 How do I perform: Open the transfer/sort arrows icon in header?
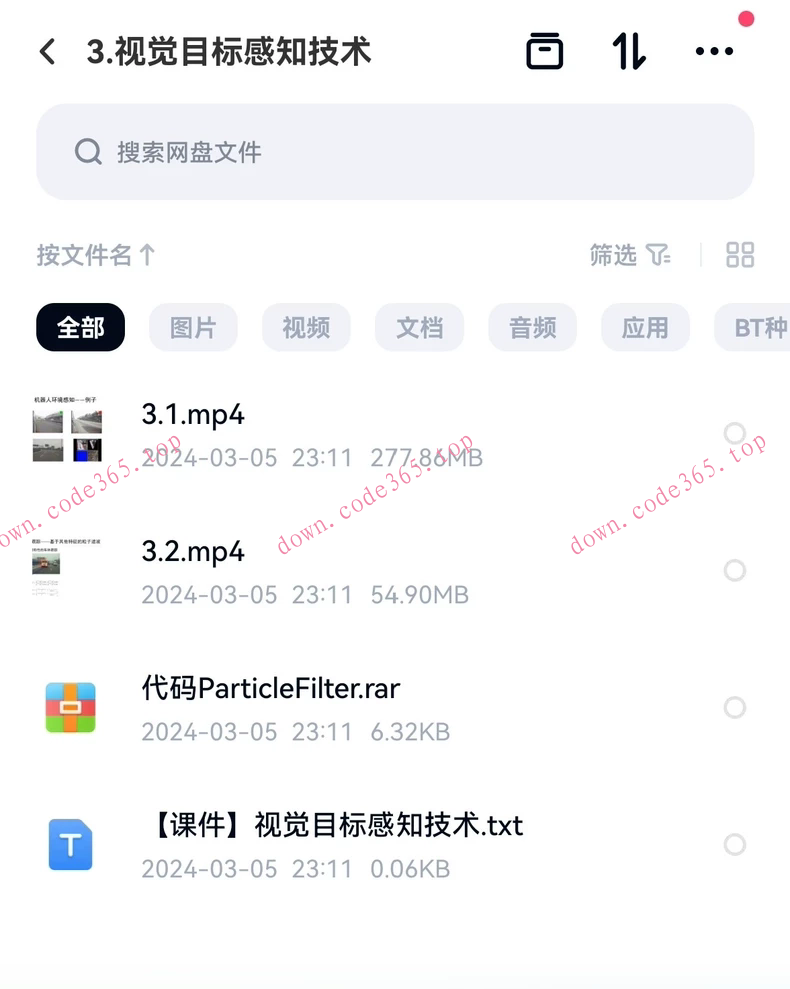click(628, 50)
